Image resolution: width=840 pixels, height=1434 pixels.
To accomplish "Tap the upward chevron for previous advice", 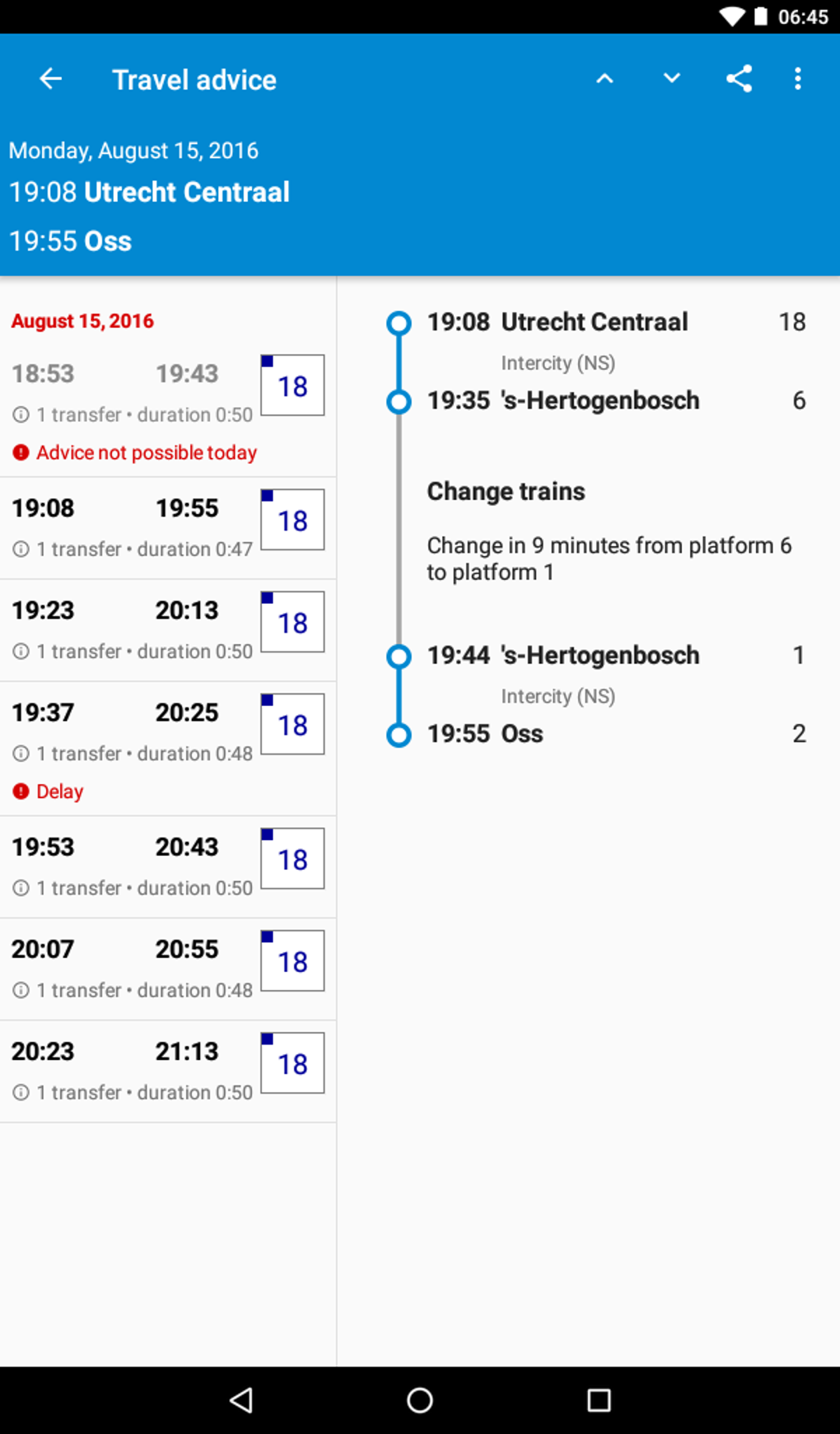I will (x=604, y=78).
